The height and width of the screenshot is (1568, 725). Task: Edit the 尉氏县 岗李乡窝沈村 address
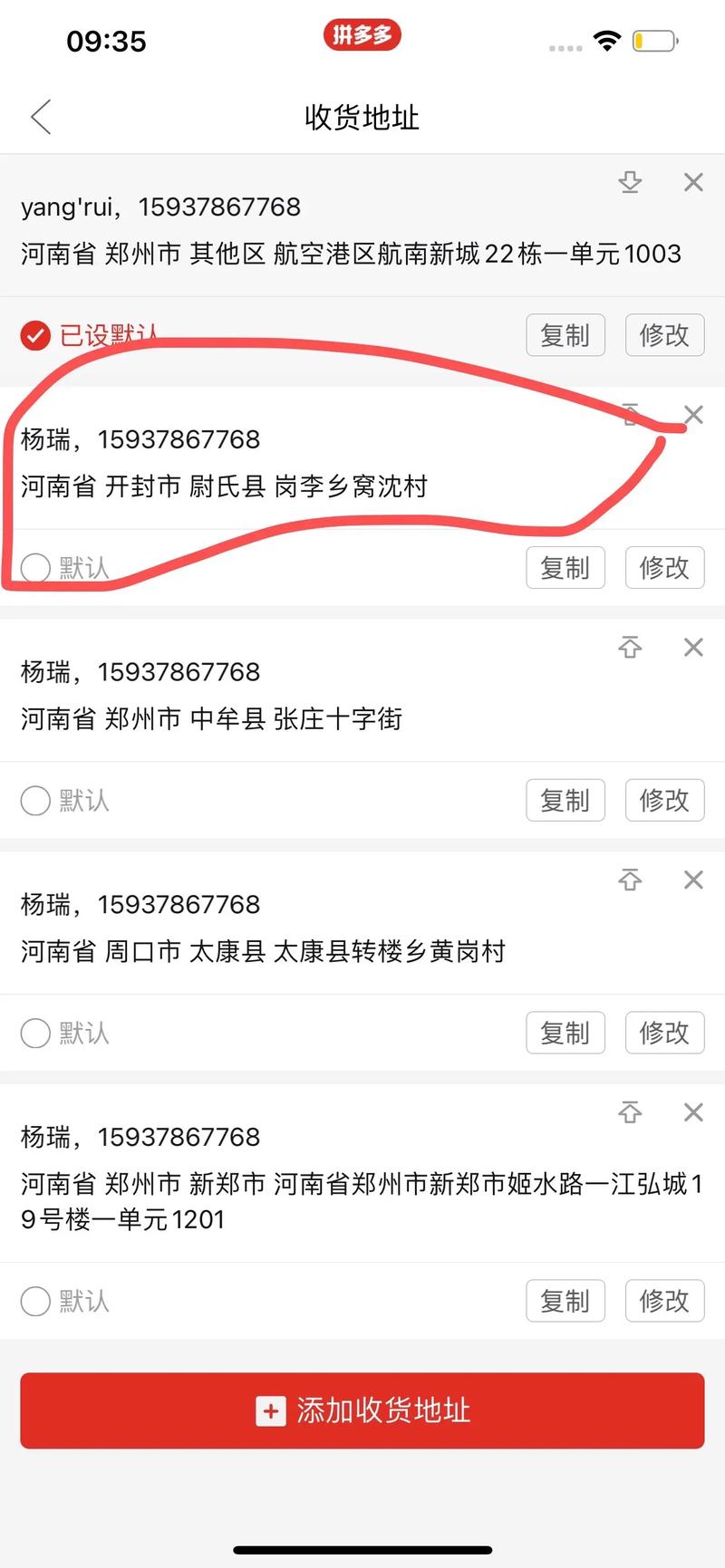tap(664, 568)
